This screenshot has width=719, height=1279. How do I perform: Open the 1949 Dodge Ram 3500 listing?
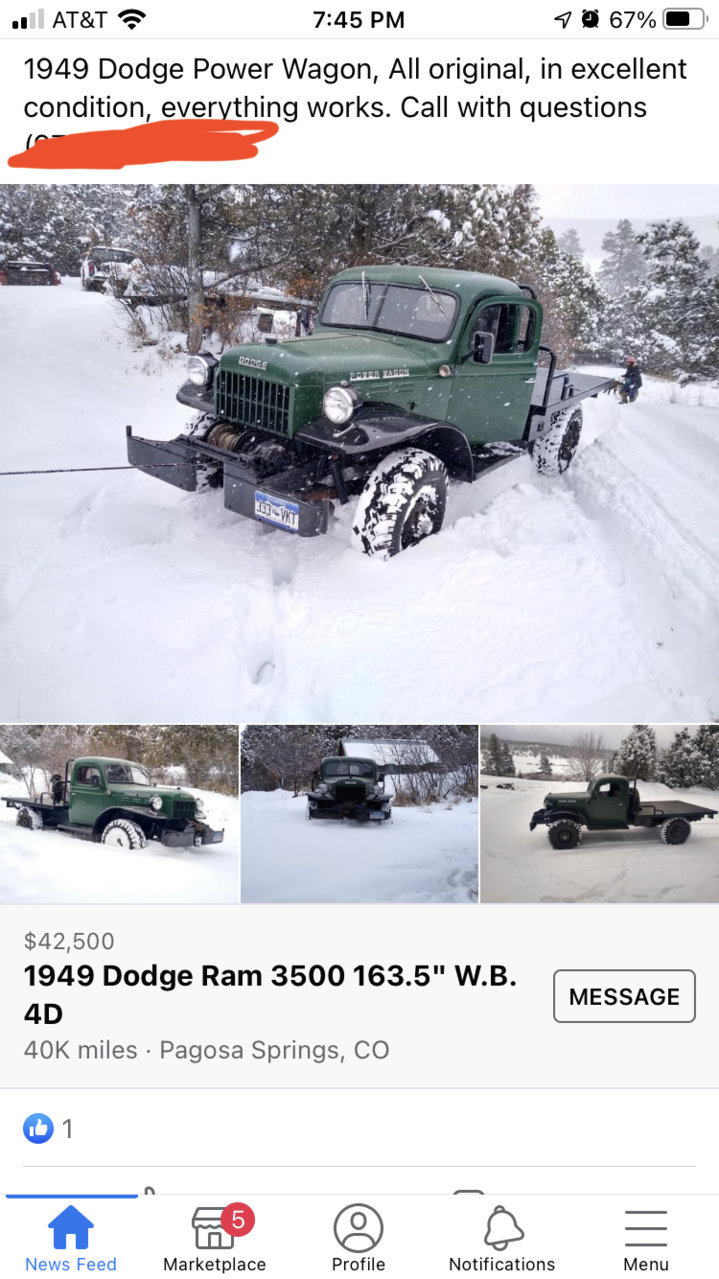[270, 994]
